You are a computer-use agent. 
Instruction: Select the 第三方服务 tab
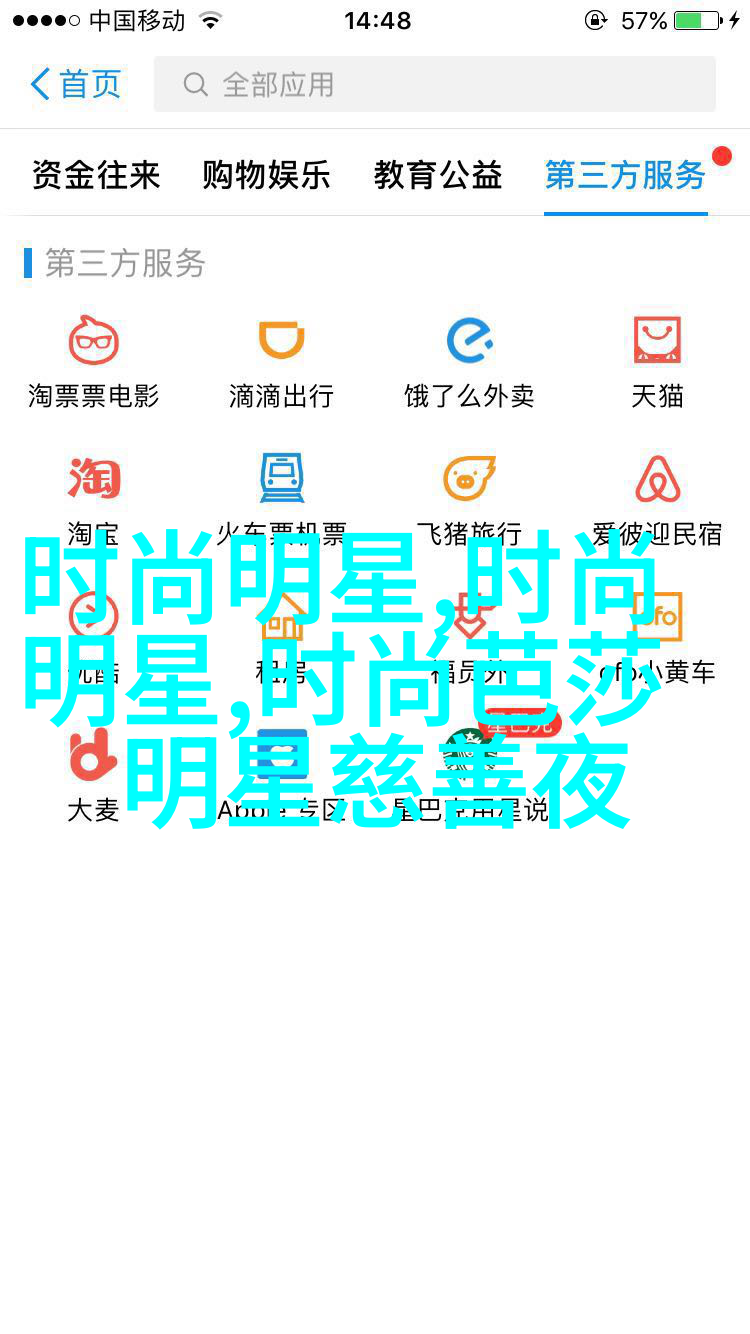click(x=625, y=176)
